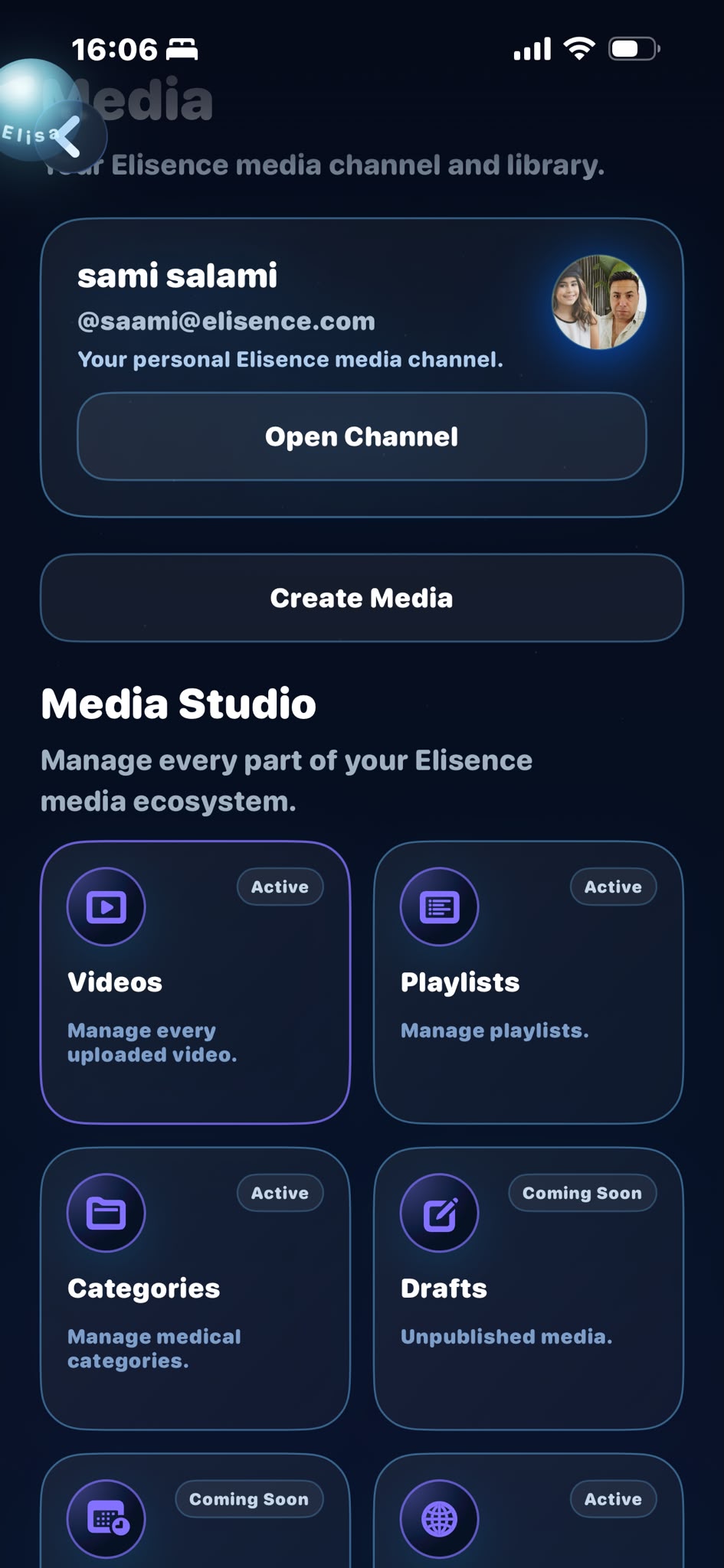Open the Drafts card
The width and height of the screenshot is (724, 1568).
click(x=529, y=1289)
